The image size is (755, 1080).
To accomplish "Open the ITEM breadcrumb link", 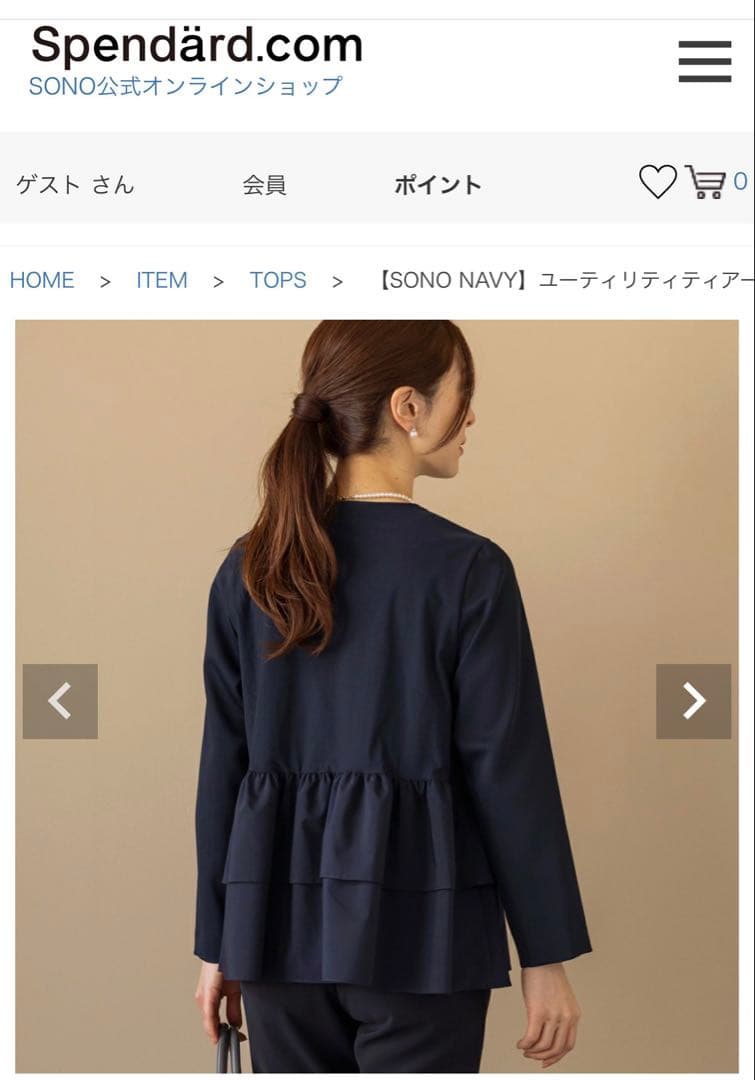I will click(x=161, y=281).
